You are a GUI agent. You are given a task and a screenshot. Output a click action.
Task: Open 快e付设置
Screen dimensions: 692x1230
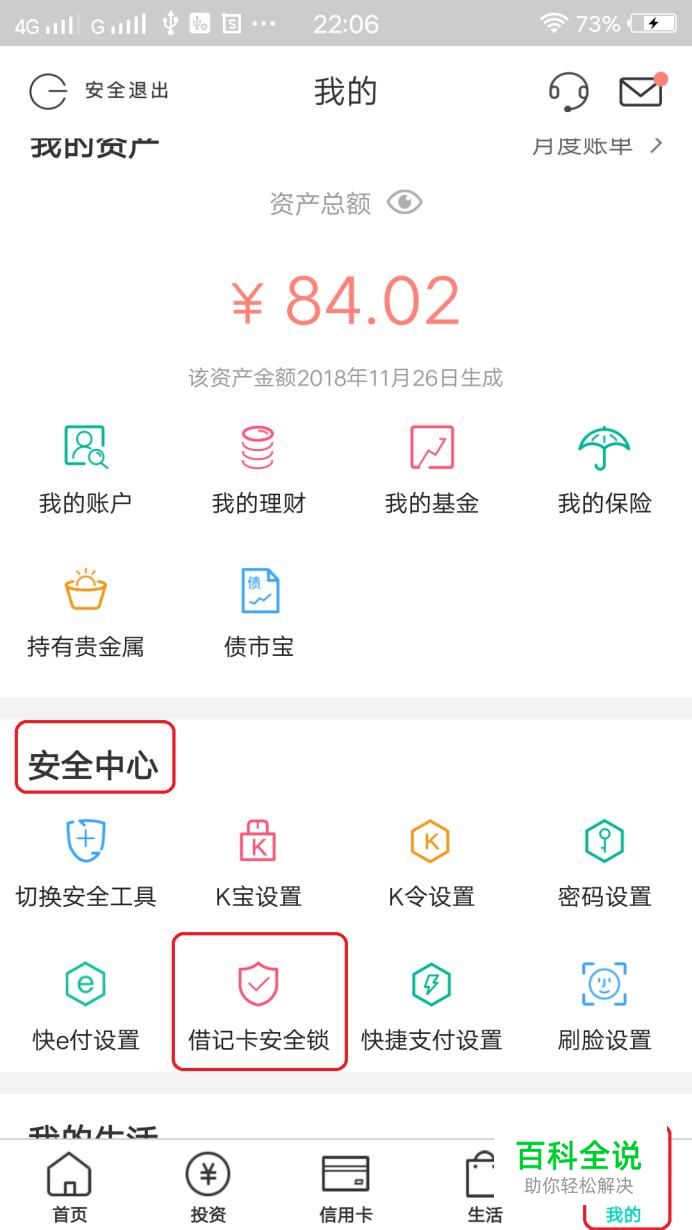85,1006
